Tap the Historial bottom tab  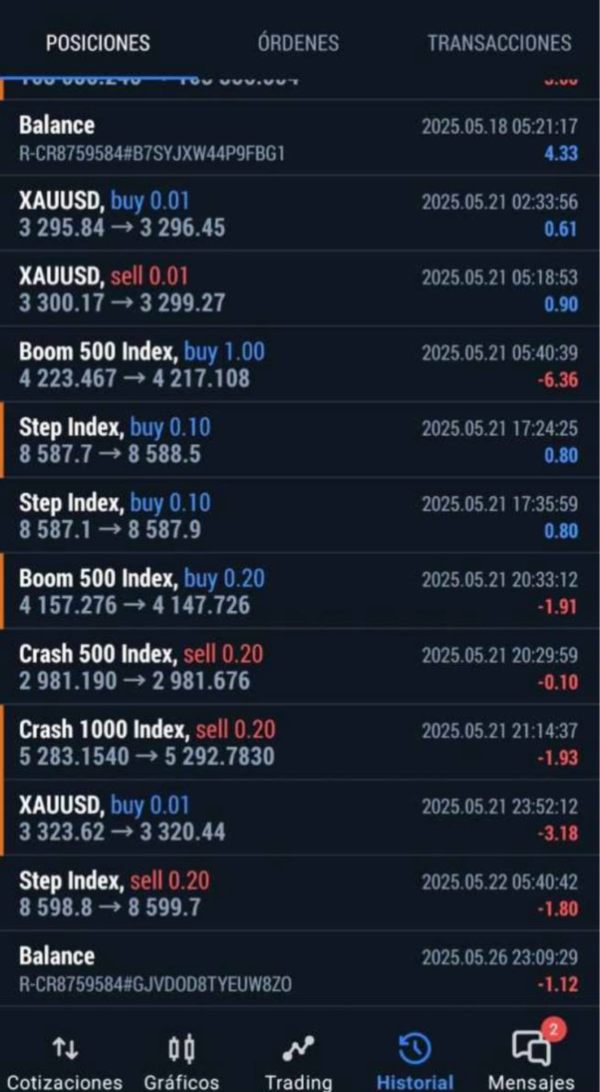click(x=415, y=1061)
